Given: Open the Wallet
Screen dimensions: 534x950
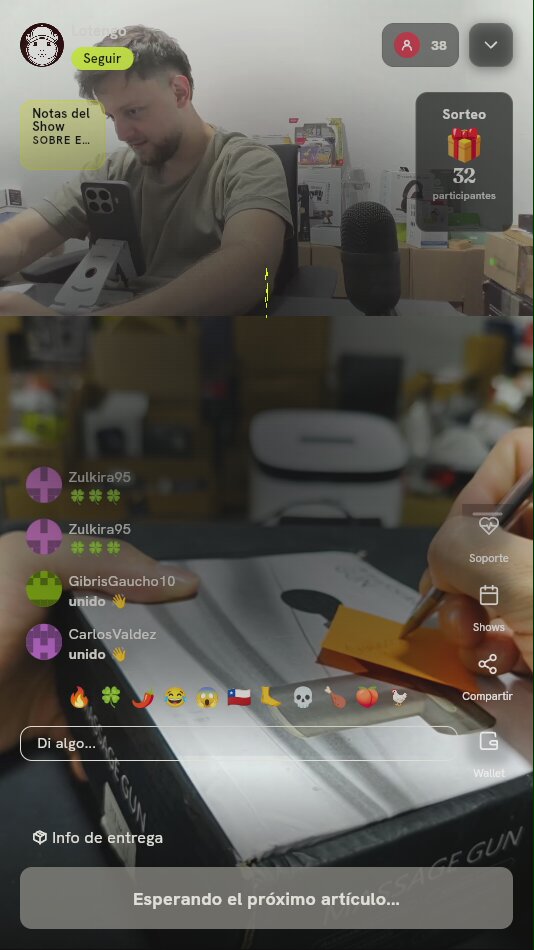Looking at the screenshot, I should [489, 754].
